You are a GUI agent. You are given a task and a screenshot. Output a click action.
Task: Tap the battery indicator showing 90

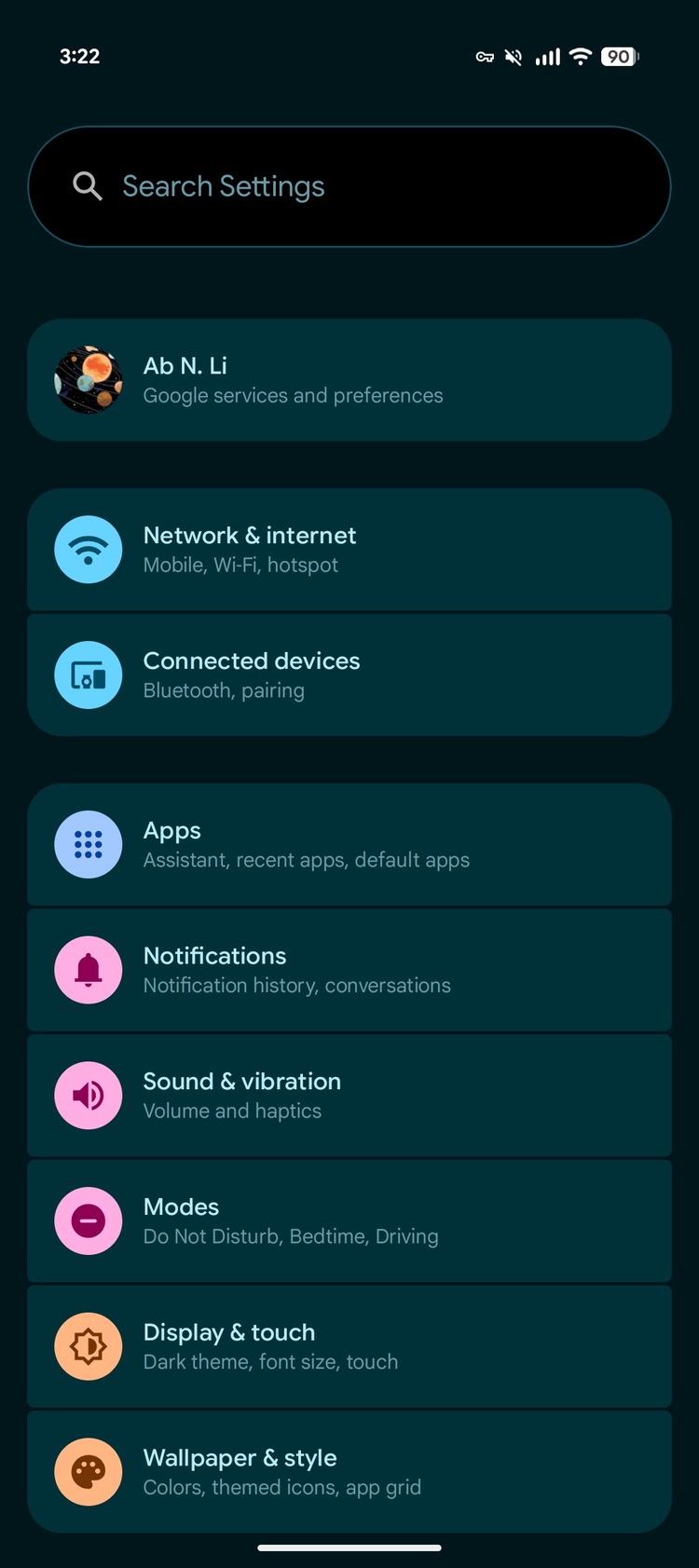pyautogui.click(x=618, y=56)
